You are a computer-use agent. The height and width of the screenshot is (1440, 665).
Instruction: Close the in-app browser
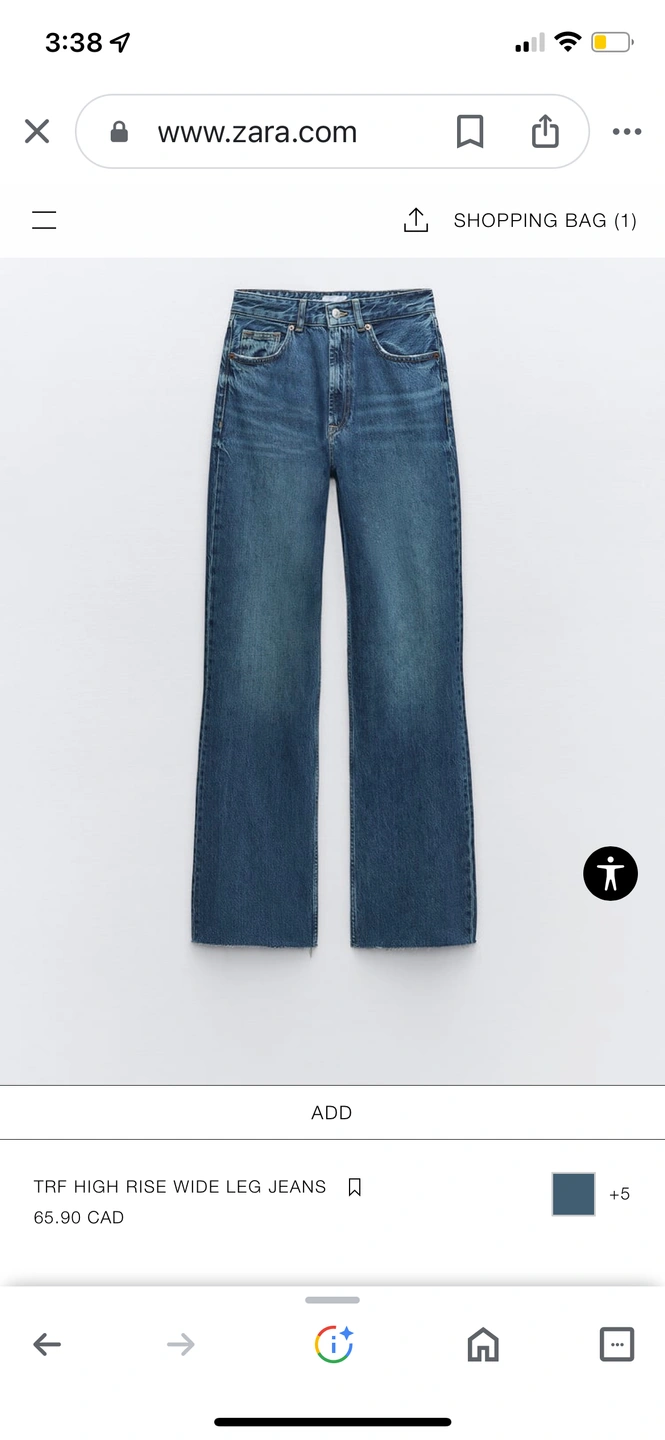(x=37, y=131)
